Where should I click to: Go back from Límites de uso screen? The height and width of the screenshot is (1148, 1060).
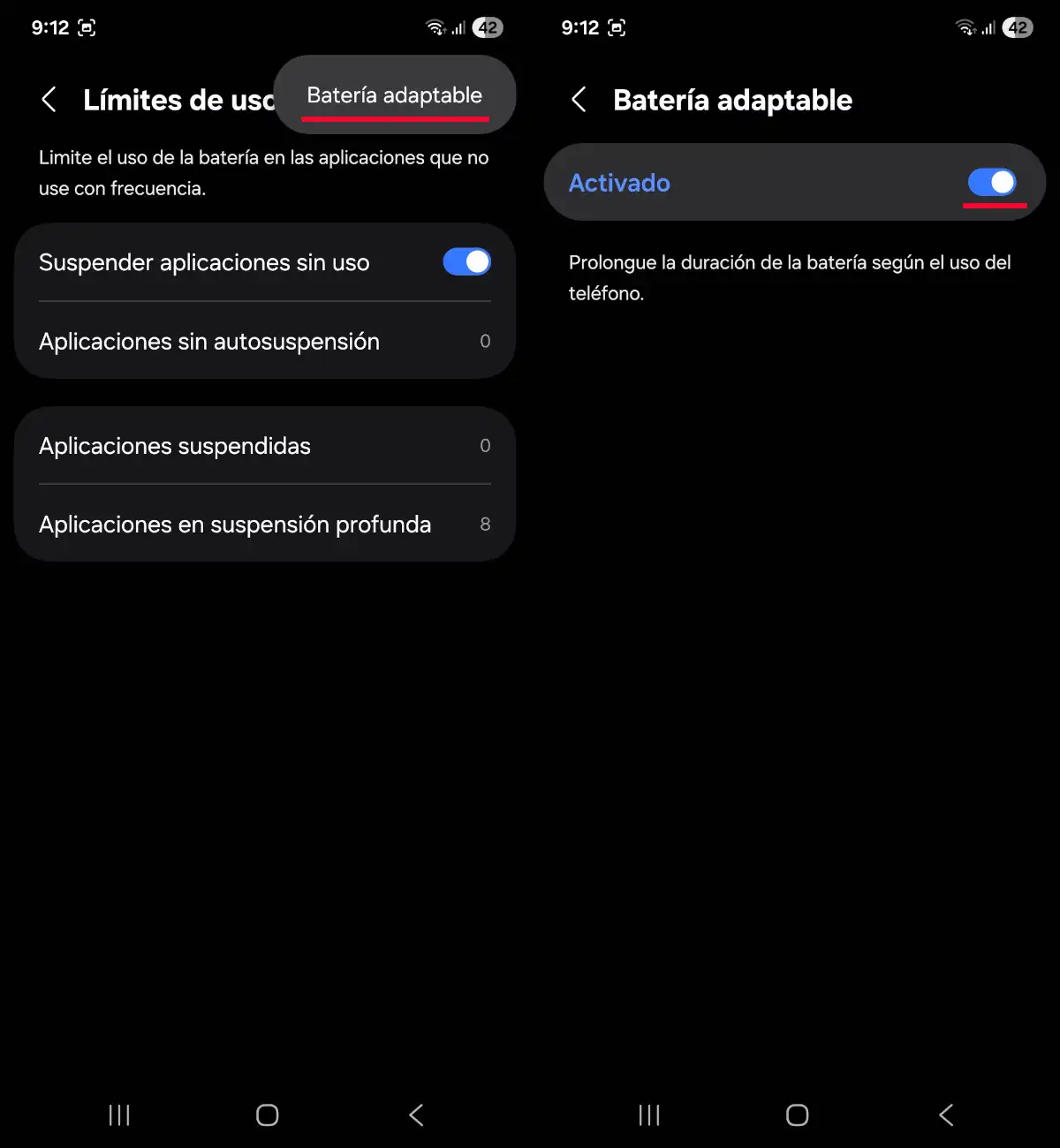click(49, 100)
